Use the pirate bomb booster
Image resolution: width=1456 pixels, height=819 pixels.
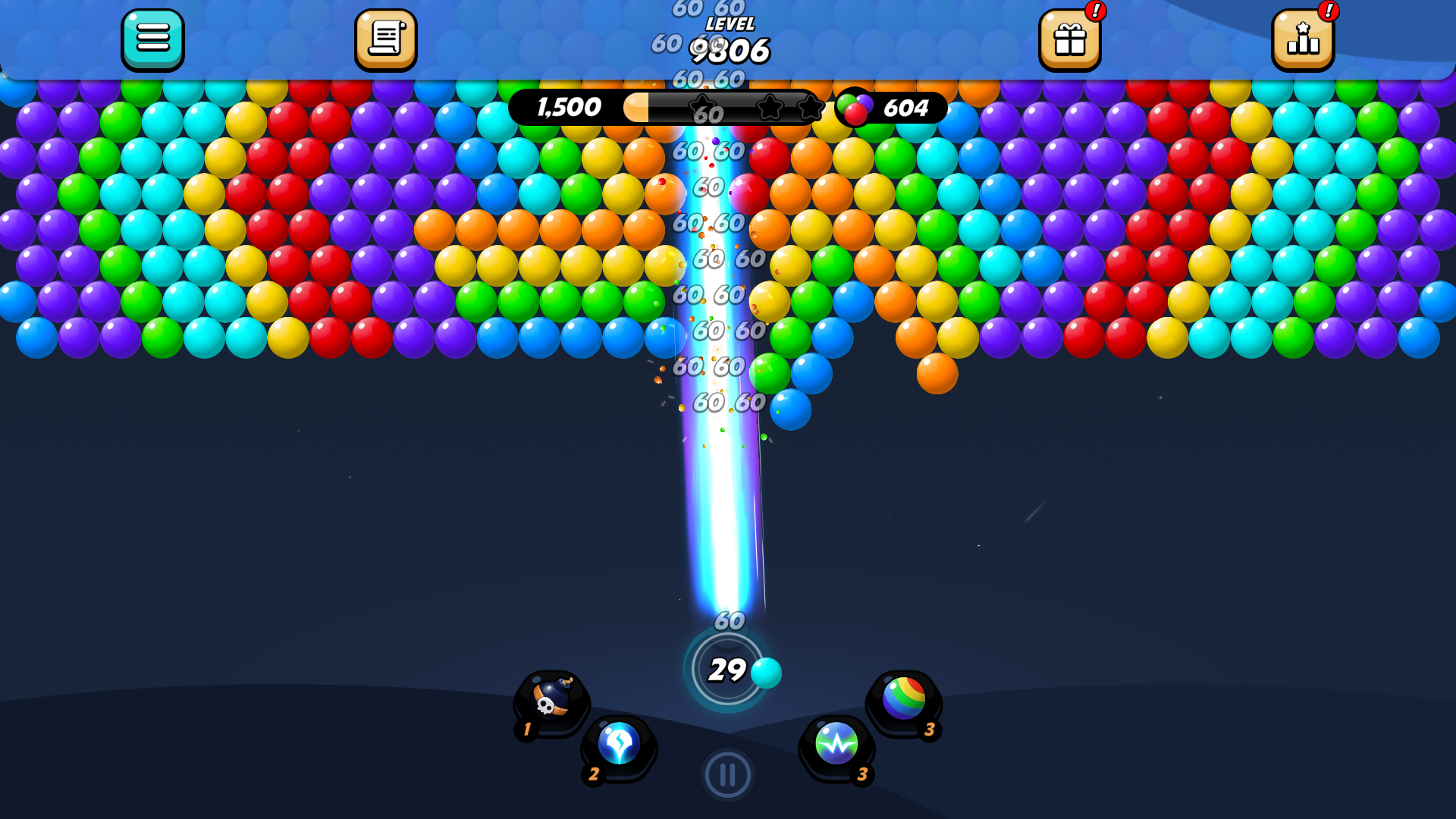552,699
